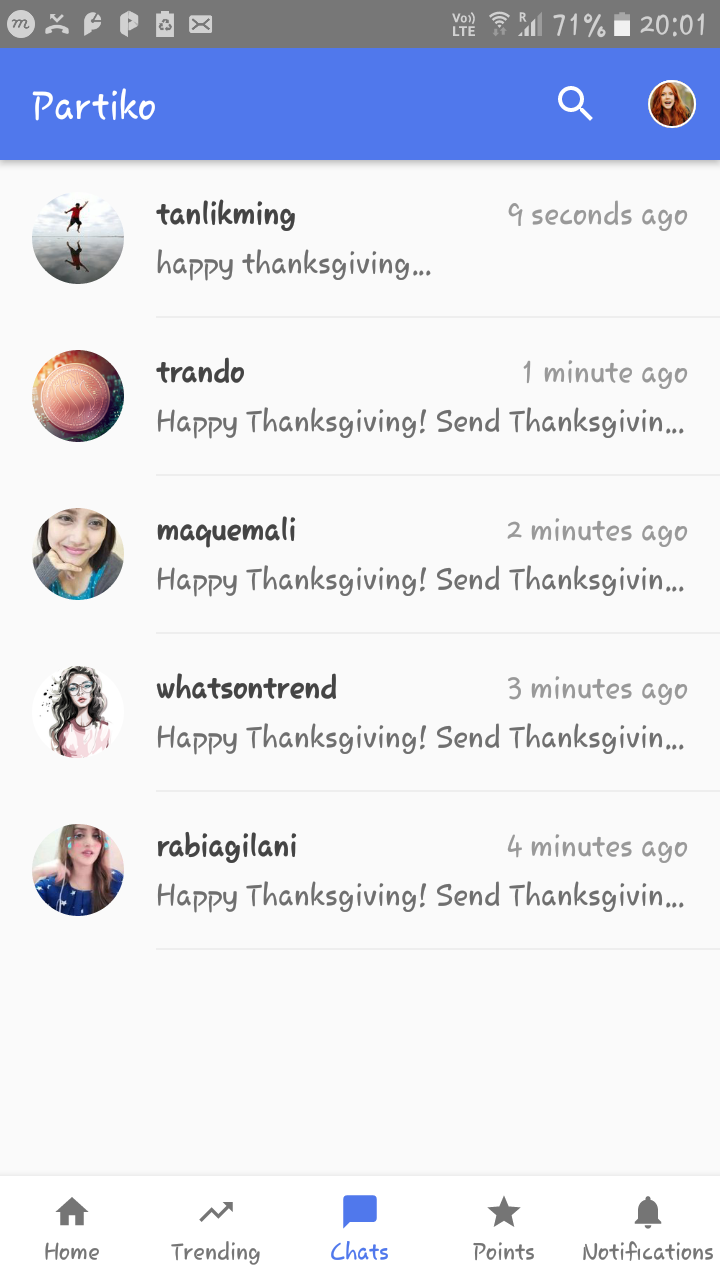Switch to the Home tab
720x1280 pixels.
(x=72, y=1229)
